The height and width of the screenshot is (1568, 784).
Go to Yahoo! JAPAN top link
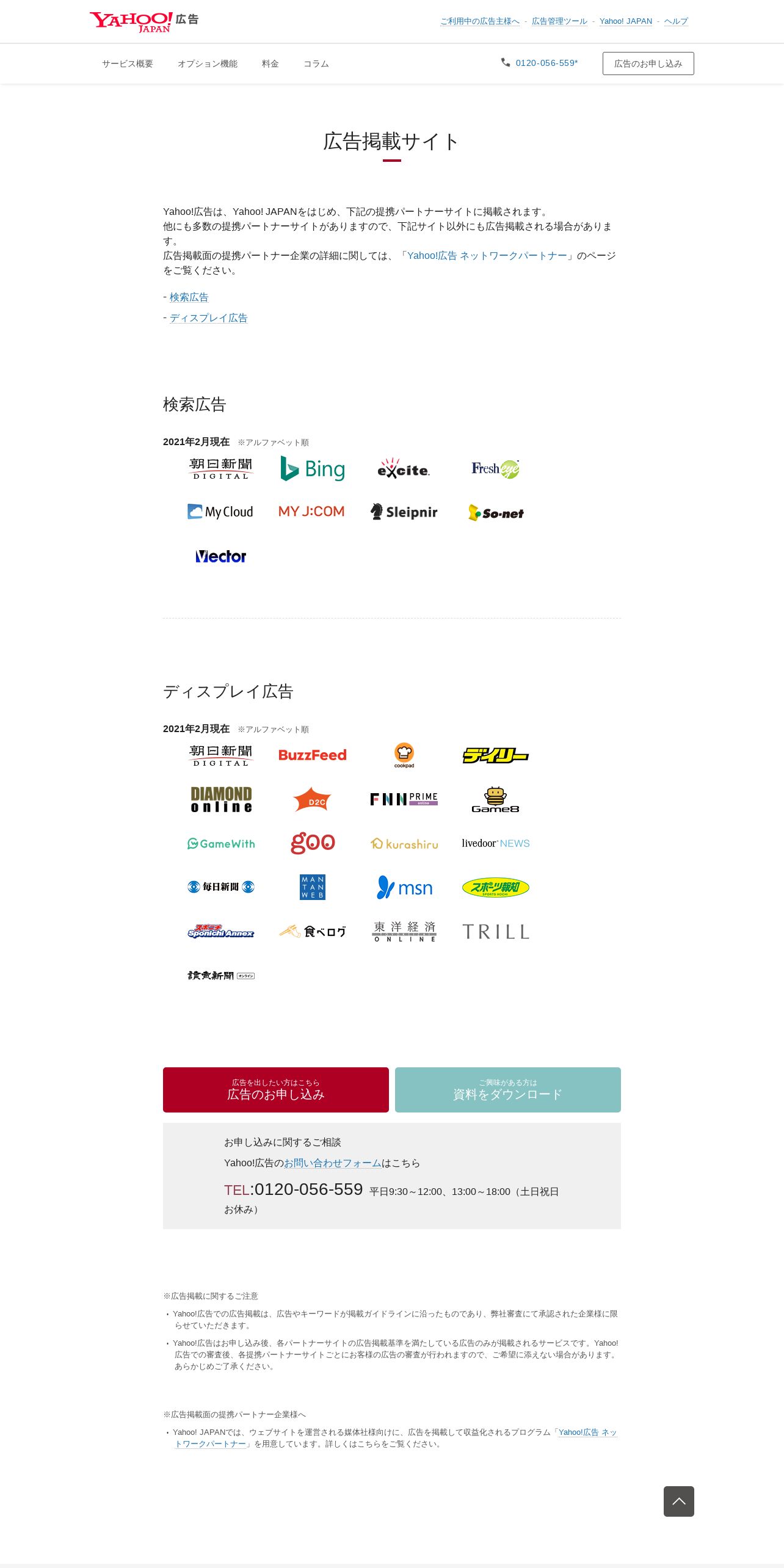pyautogui.click(x=626, y=21)
